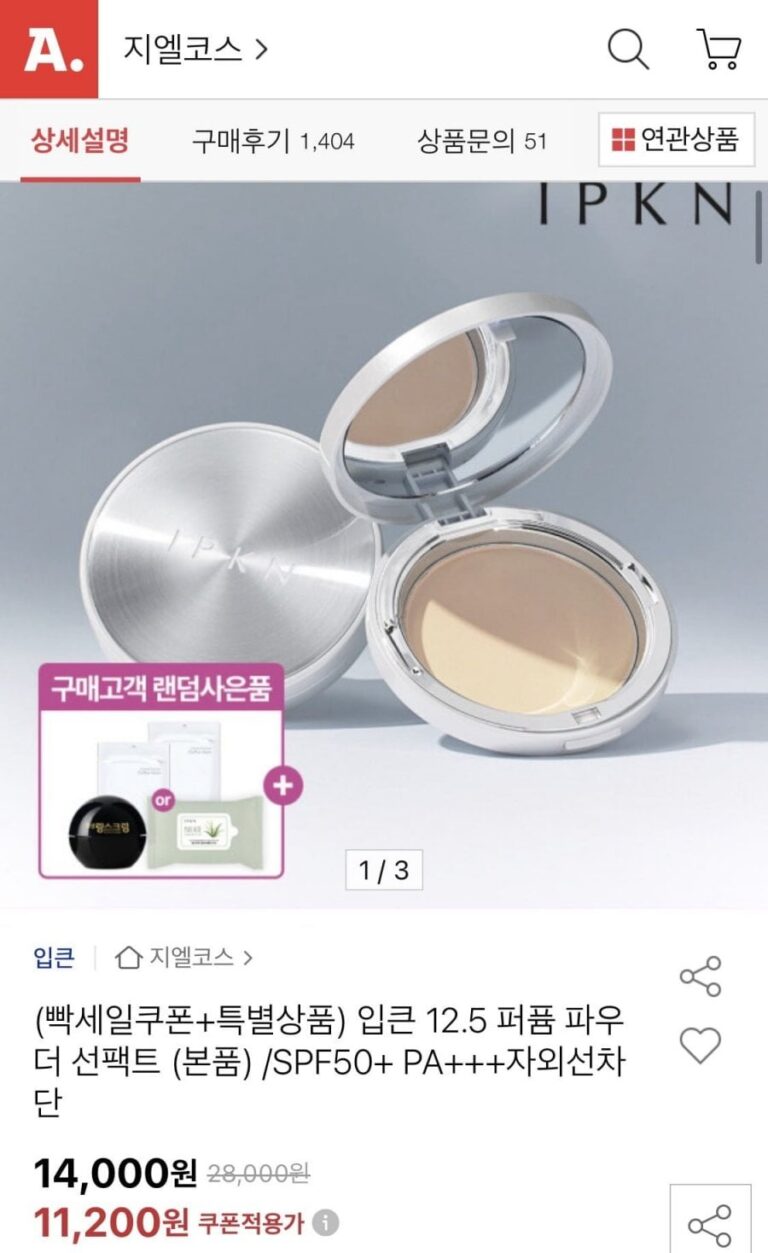Screen dimensions: 768x1253
Task: Open the search icon
Action: (628, 48)
